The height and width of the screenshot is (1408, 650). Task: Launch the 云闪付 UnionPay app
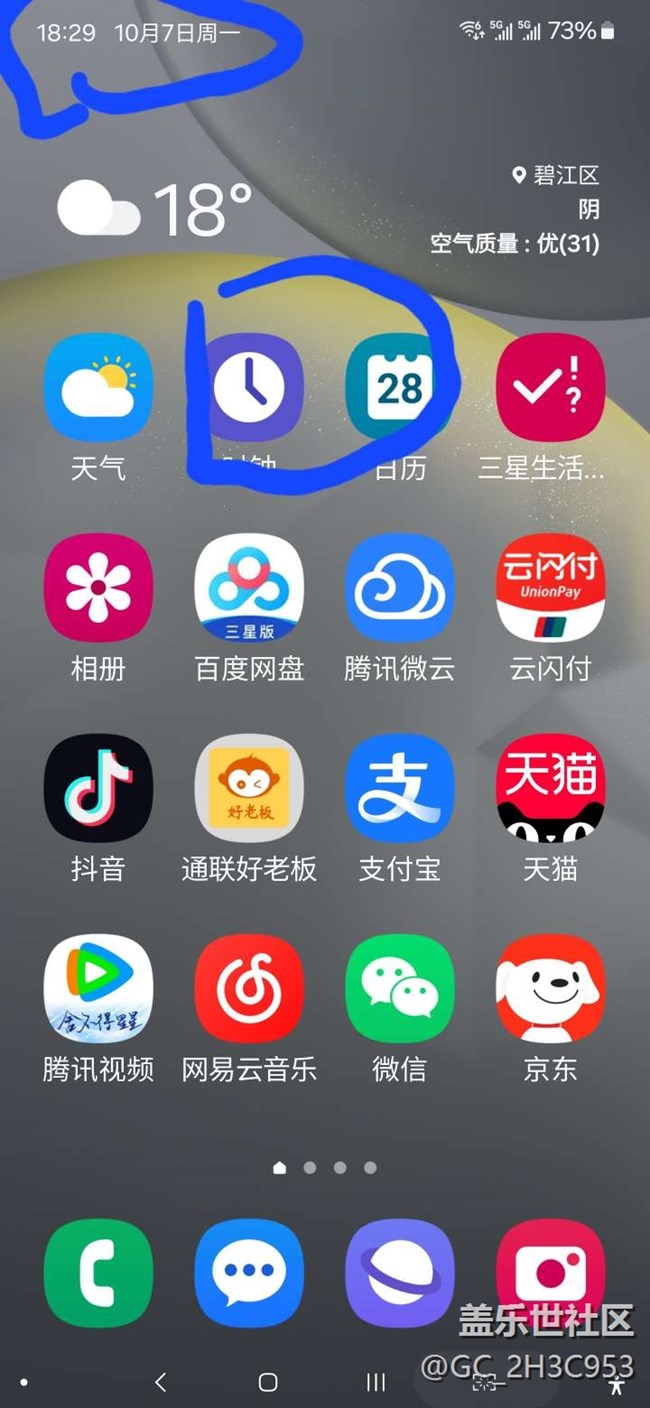[x=550, y=588]
